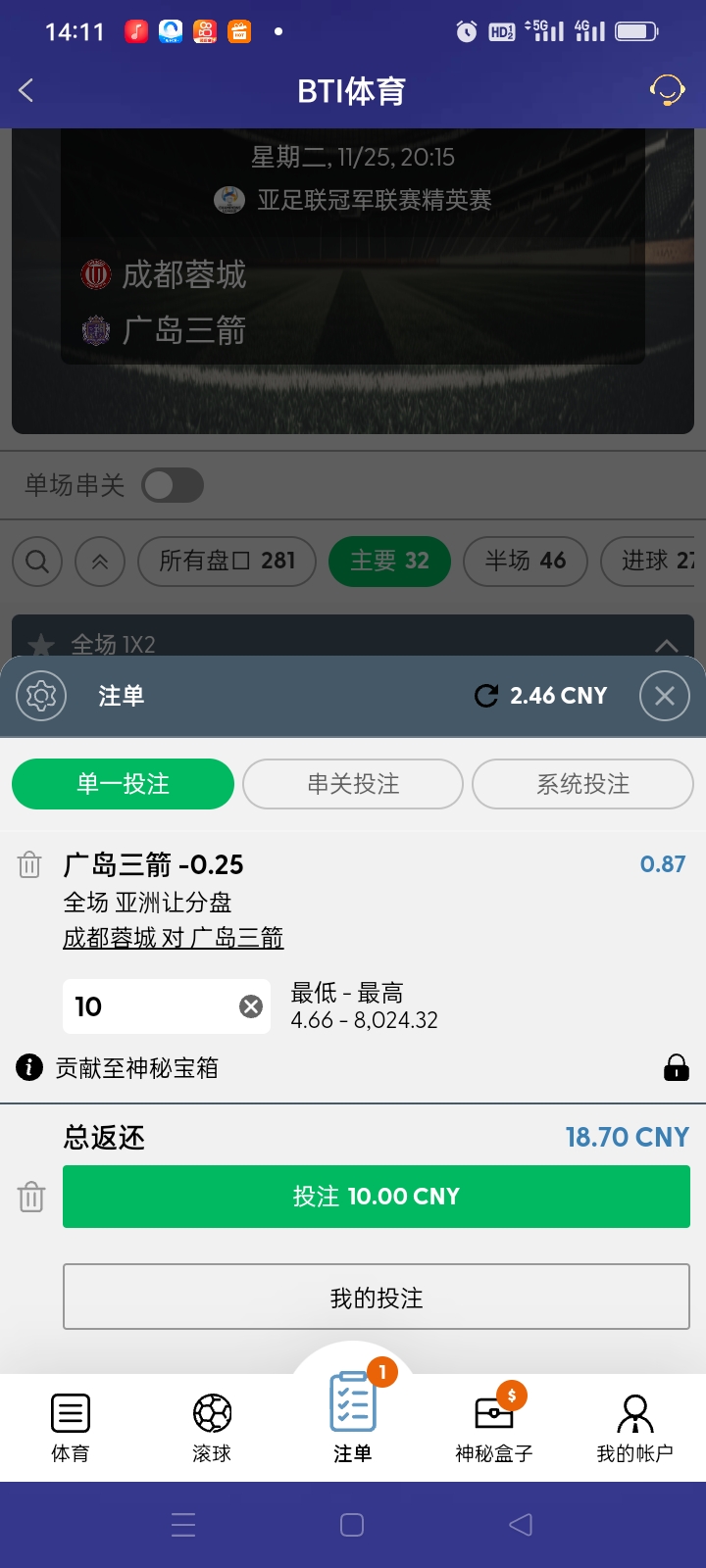
Task: Enable the 单场串关 switch
Action: [x=173, y=485]
